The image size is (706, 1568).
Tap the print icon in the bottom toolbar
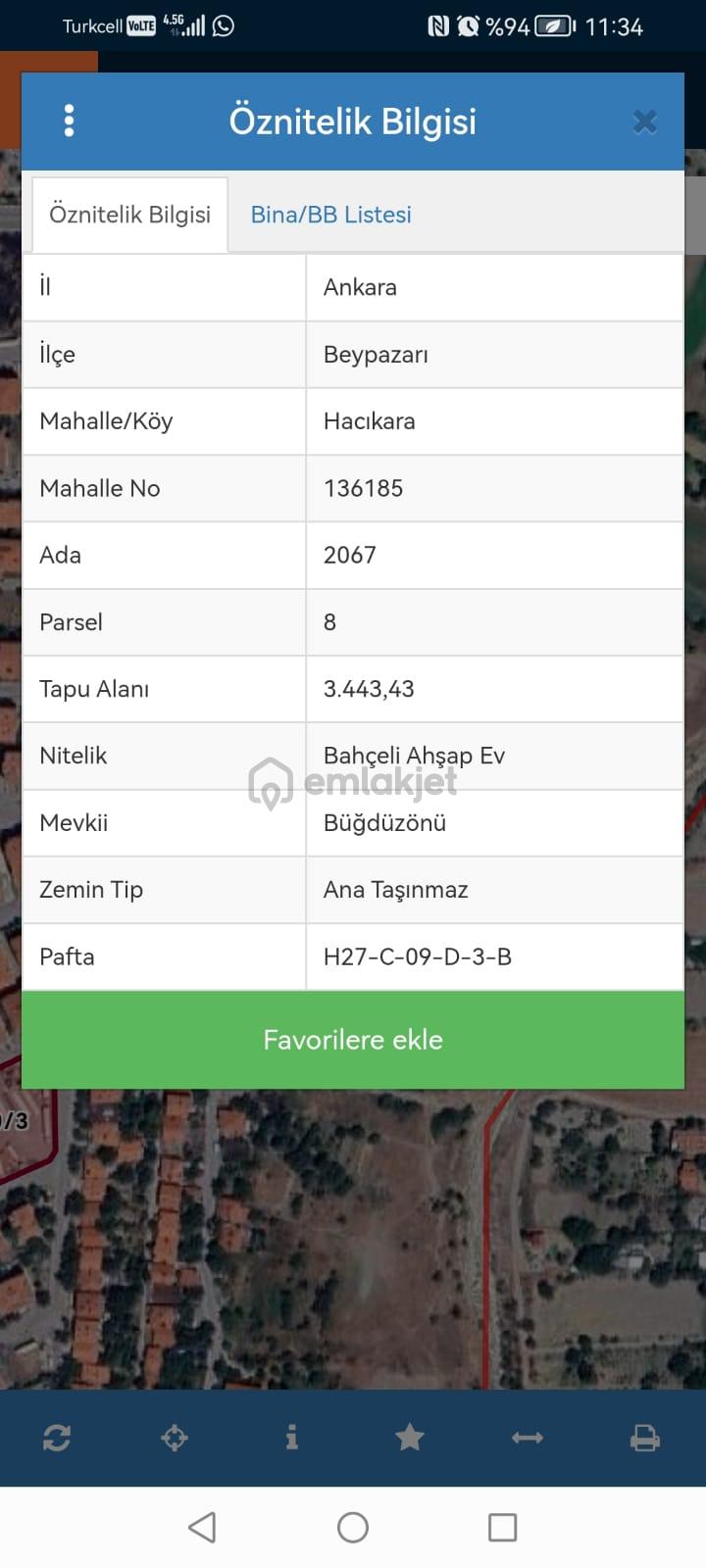point(645,1438)
